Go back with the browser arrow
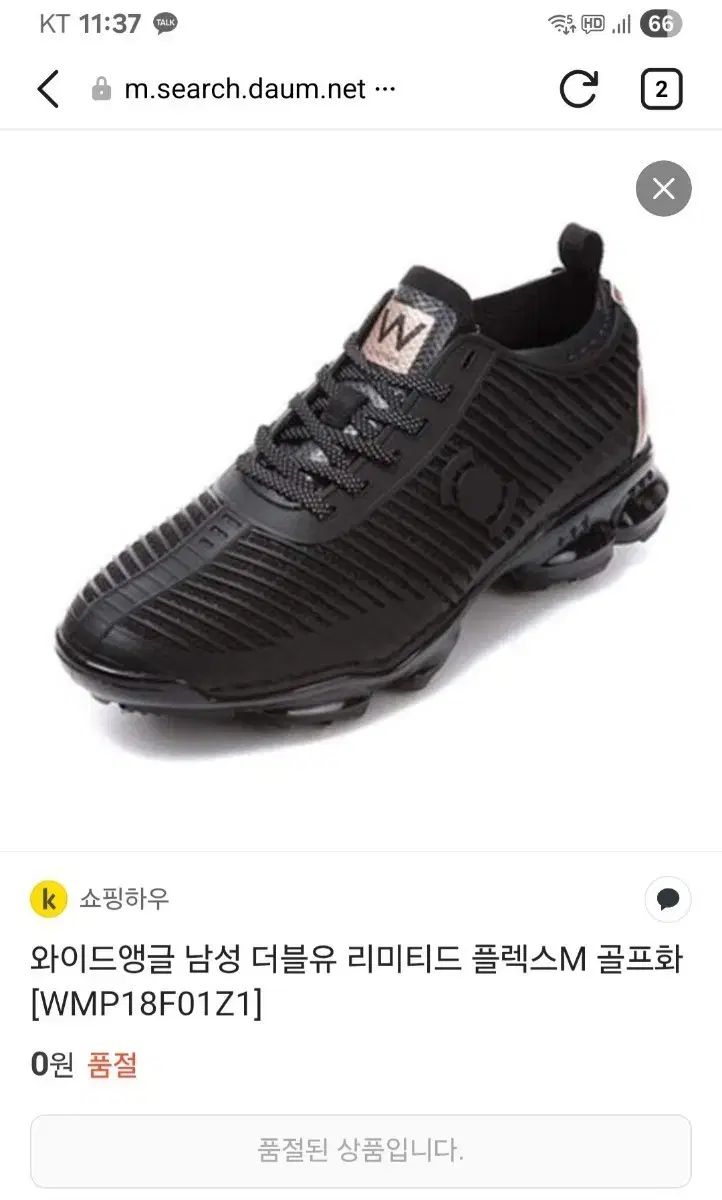This screenshot has height=1200, width=722. click(48, 89)
